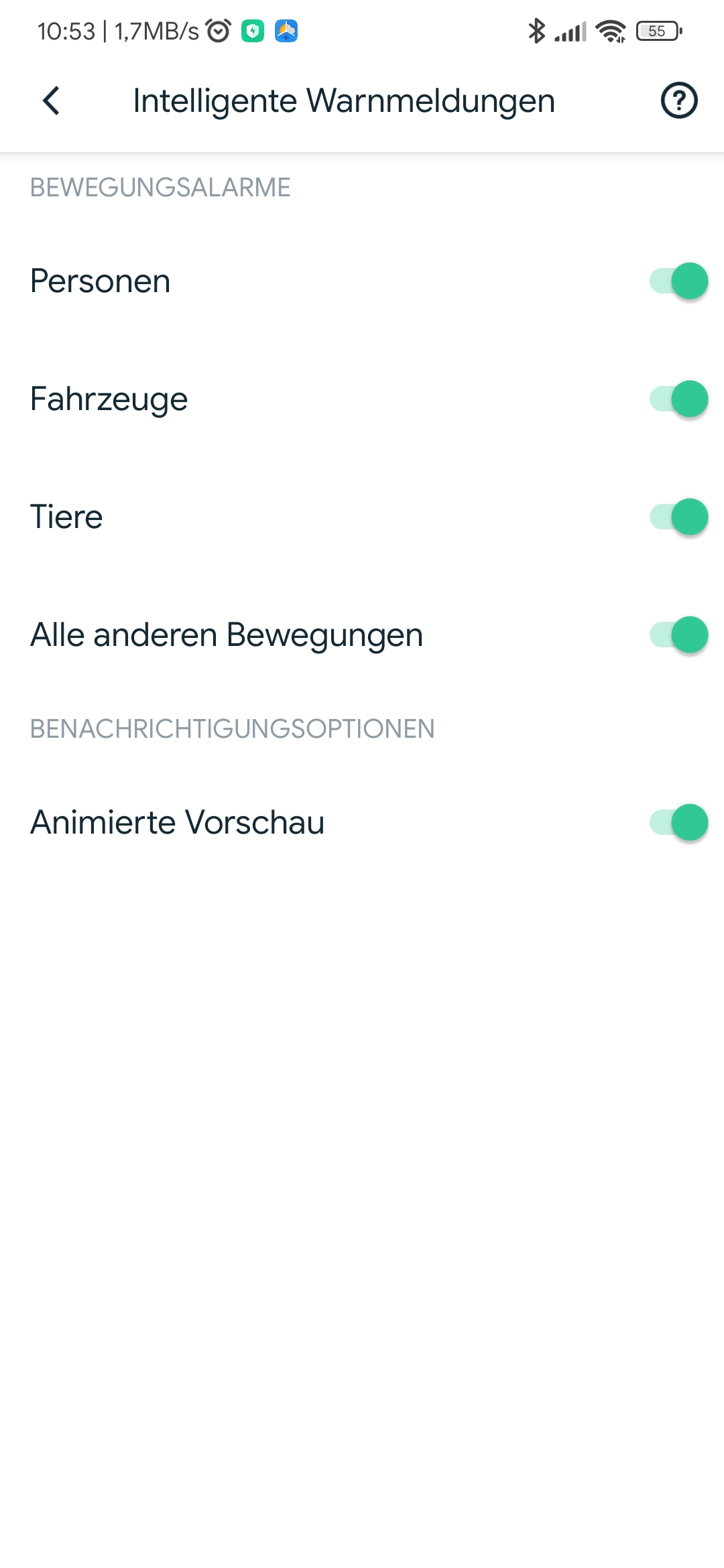The width and height of the screenshot is (724, 1568).
Task: Turn off the Fahrzeuge alert switch
Action: pyautogui.click(x=678, y=399)
